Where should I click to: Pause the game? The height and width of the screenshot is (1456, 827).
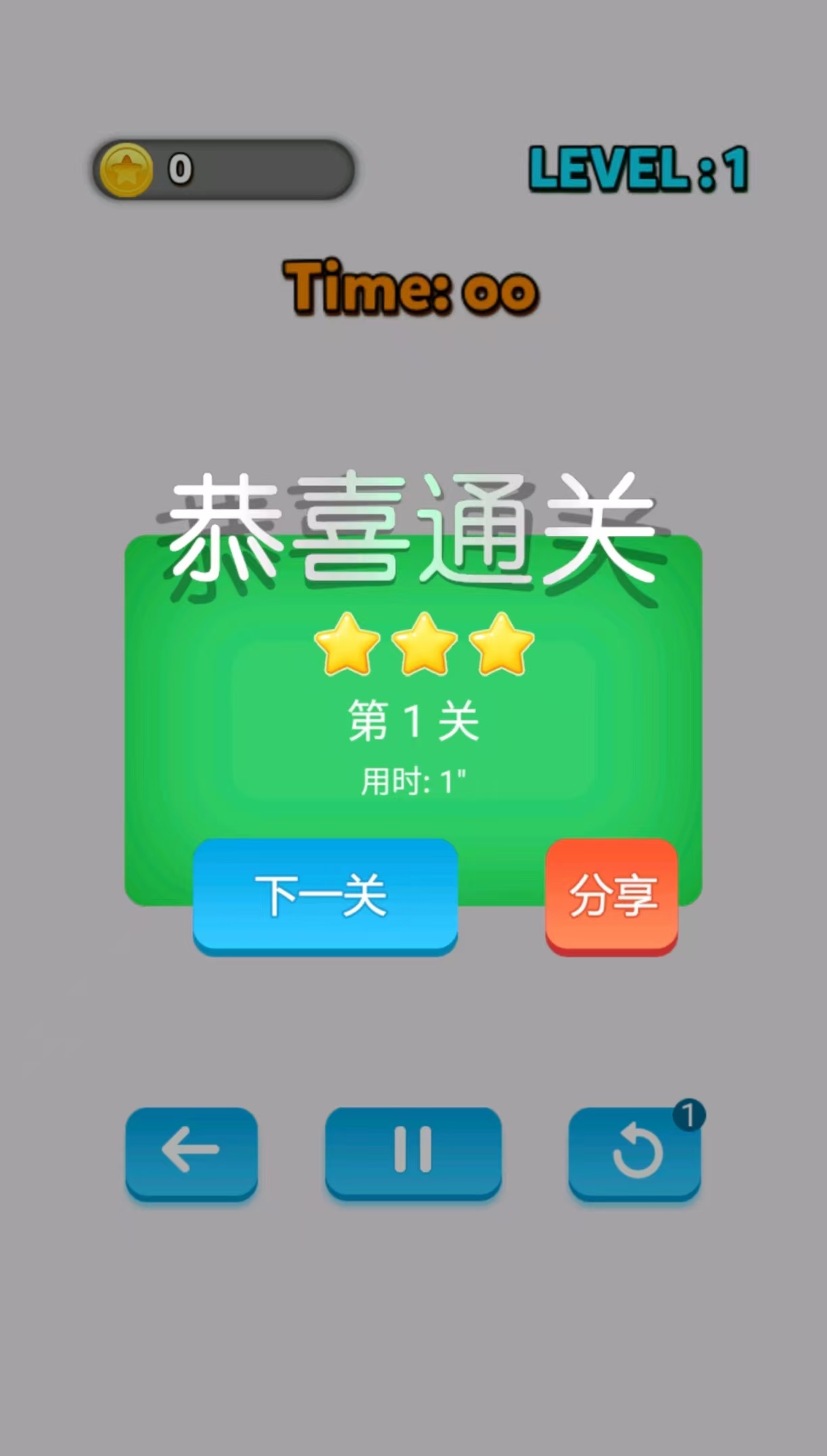point(413,1153)
